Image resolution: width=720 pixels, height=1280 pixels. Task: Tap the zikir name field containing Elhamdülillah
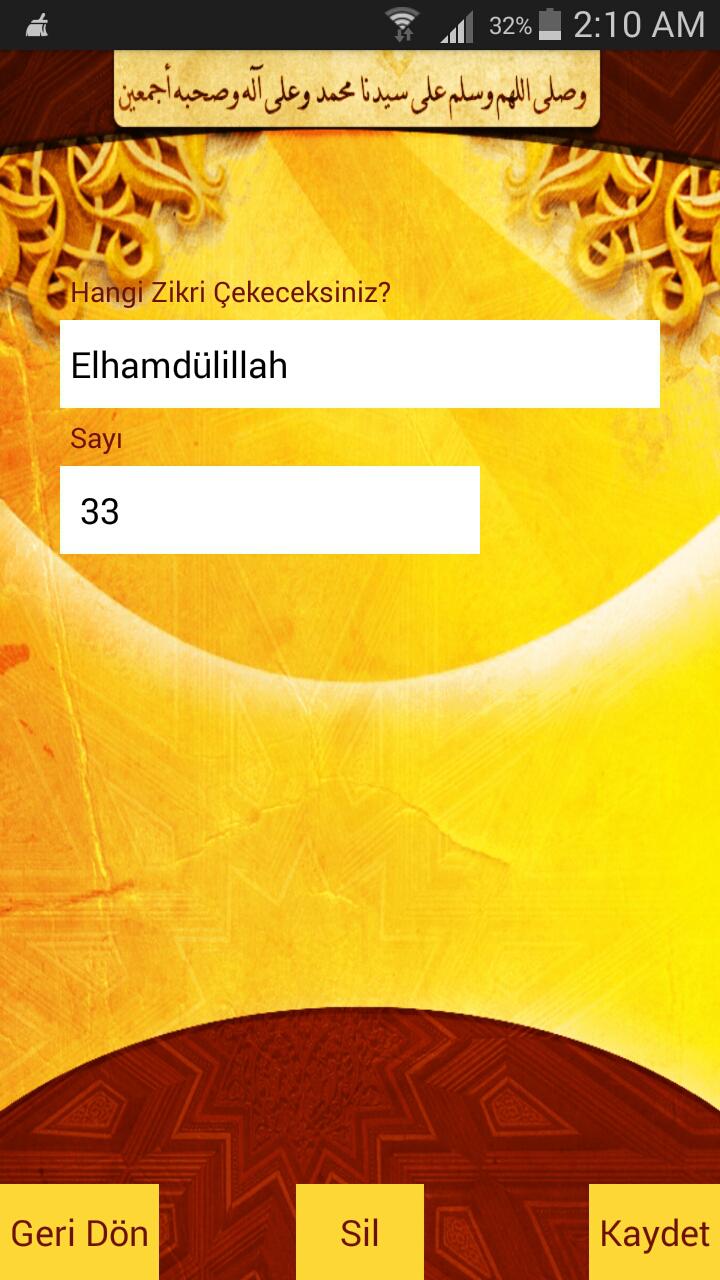tap(360, 364)
